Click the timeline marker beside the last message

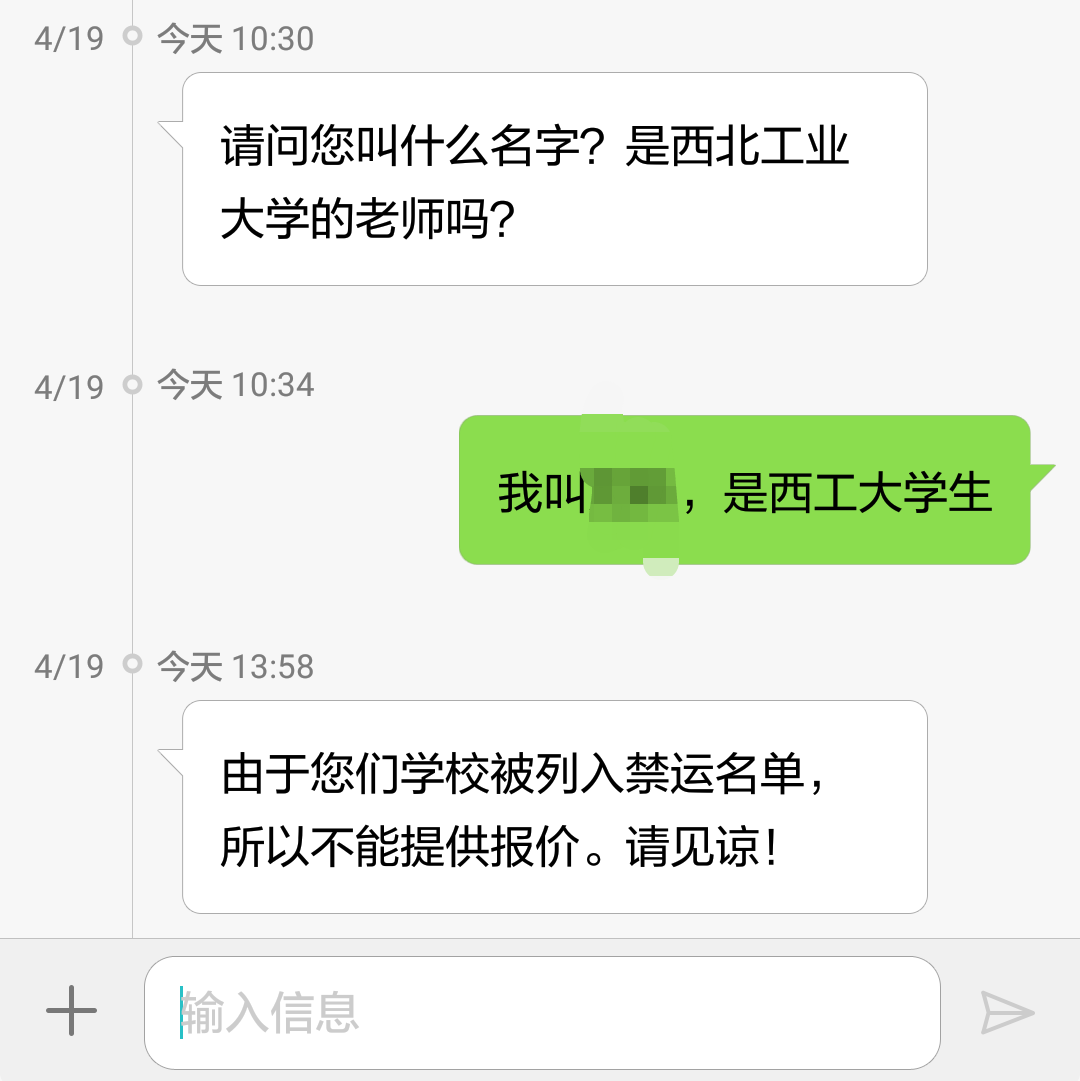click(130, 664)
